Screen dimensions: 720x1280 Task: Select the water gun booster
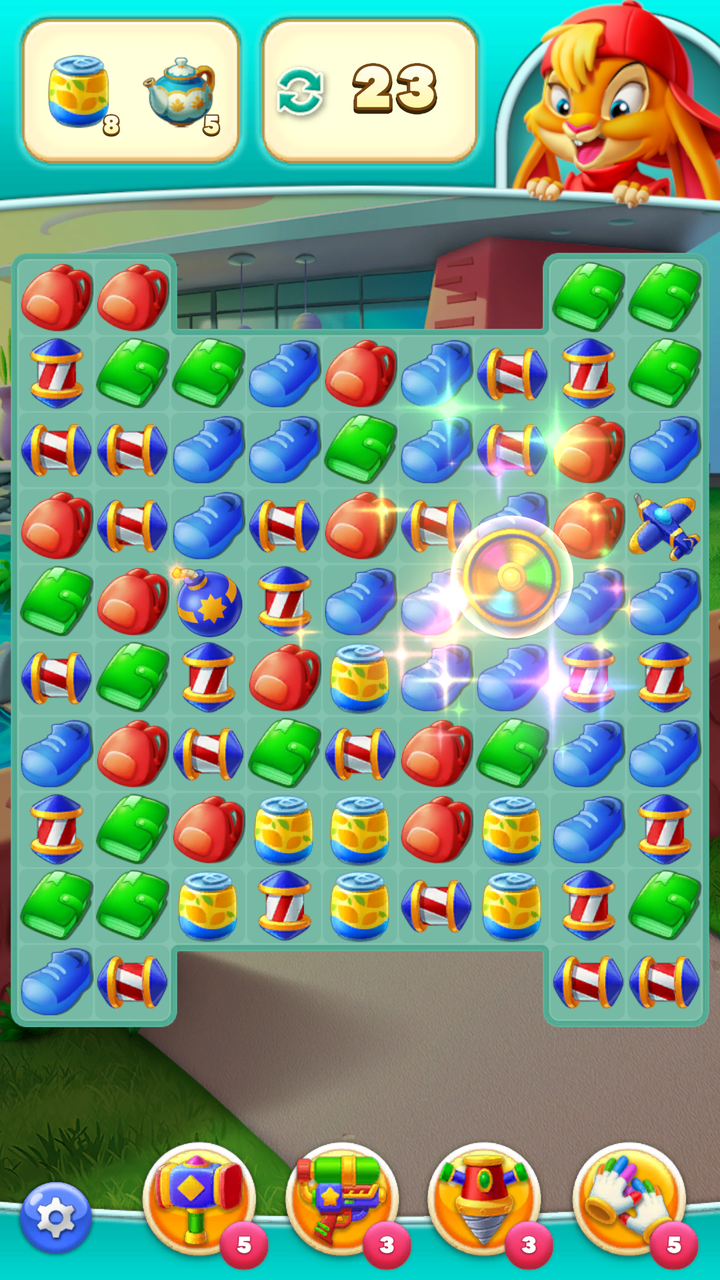coord(341,1198)
